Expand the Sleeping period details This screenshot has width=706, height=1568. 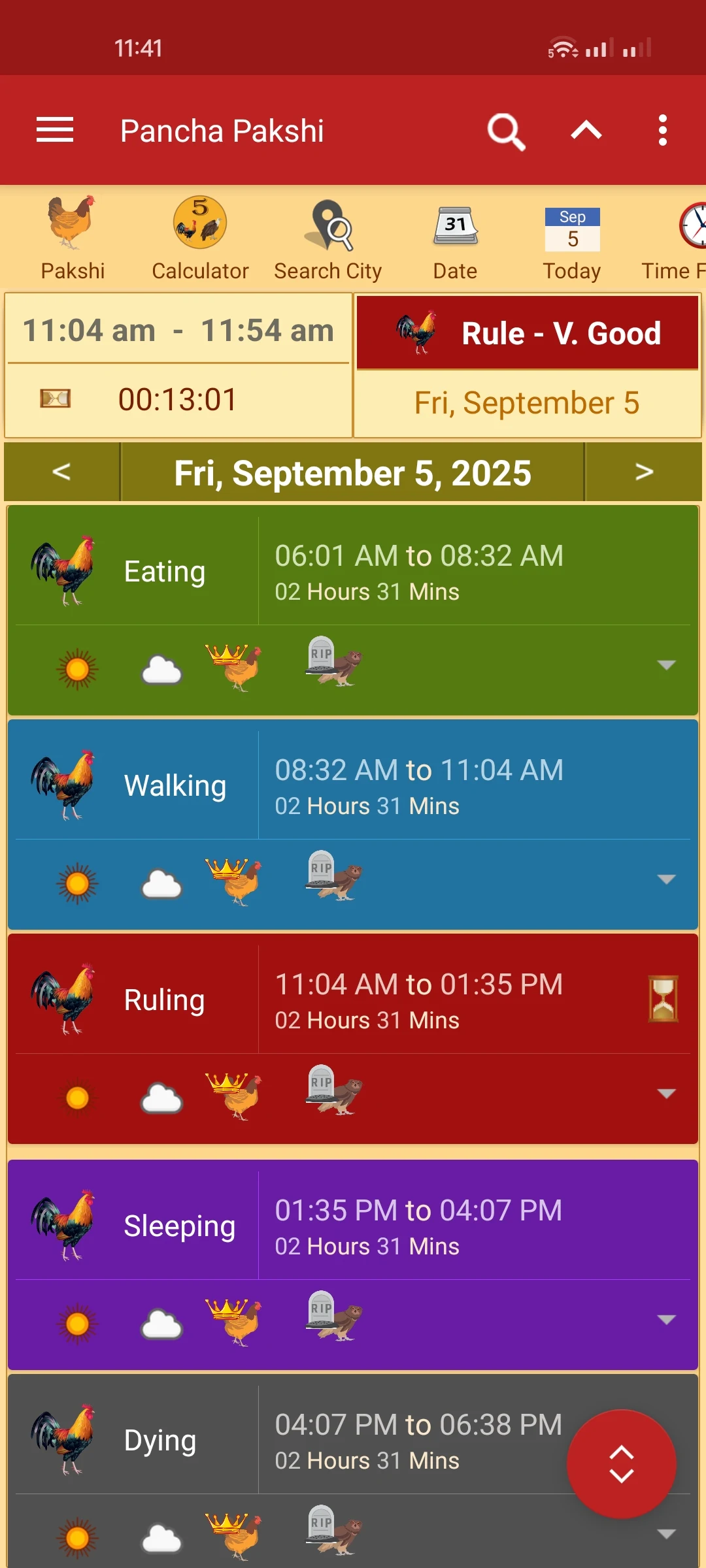click(665, 1320)
